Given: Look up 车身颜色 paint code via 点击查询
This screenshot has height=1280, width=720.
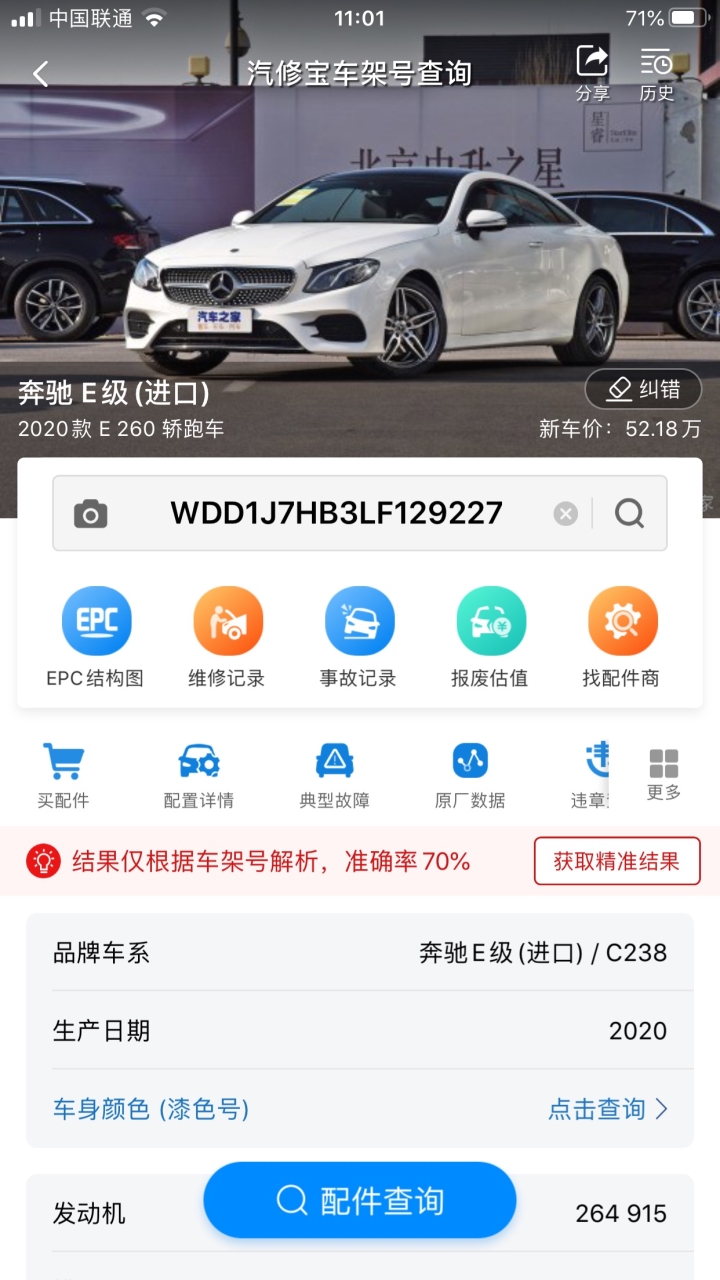Looking at the screenshot, I should [608, 1108].
